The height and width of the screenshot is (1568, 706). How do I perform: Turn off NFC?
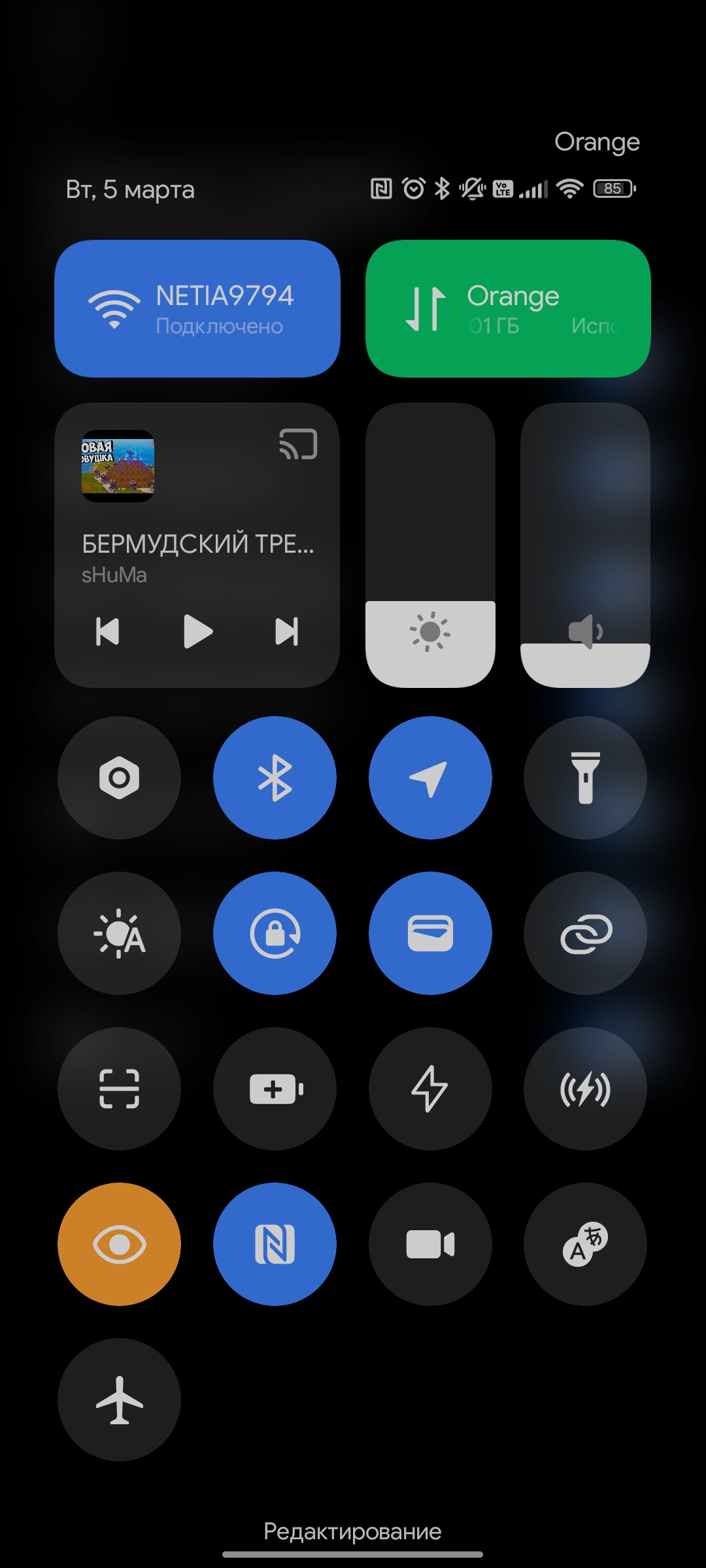[275, 1244]
